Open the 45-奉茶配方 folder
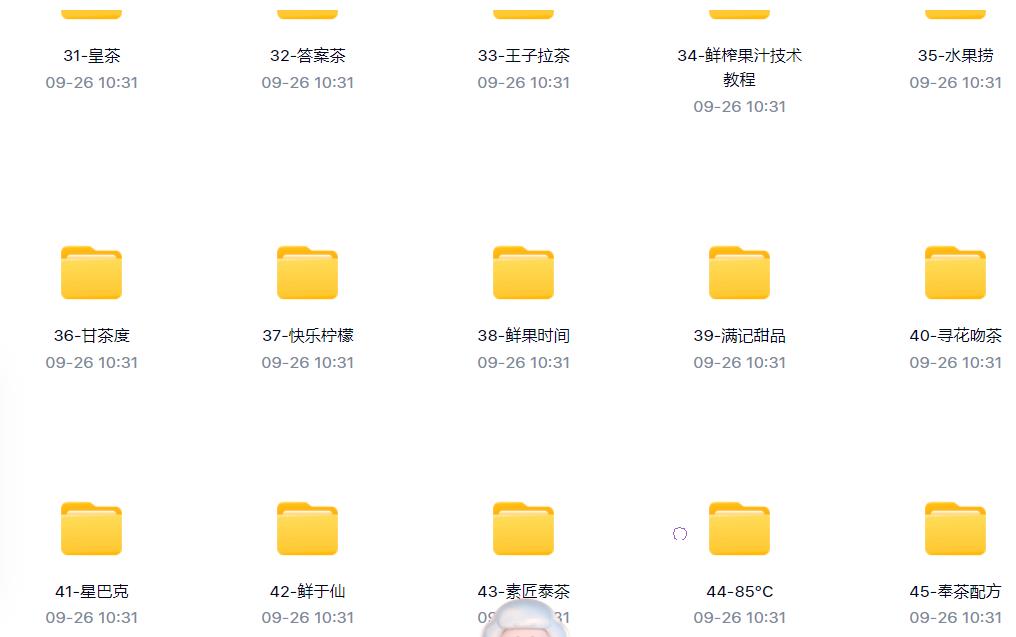 click(x=955, y=529)
